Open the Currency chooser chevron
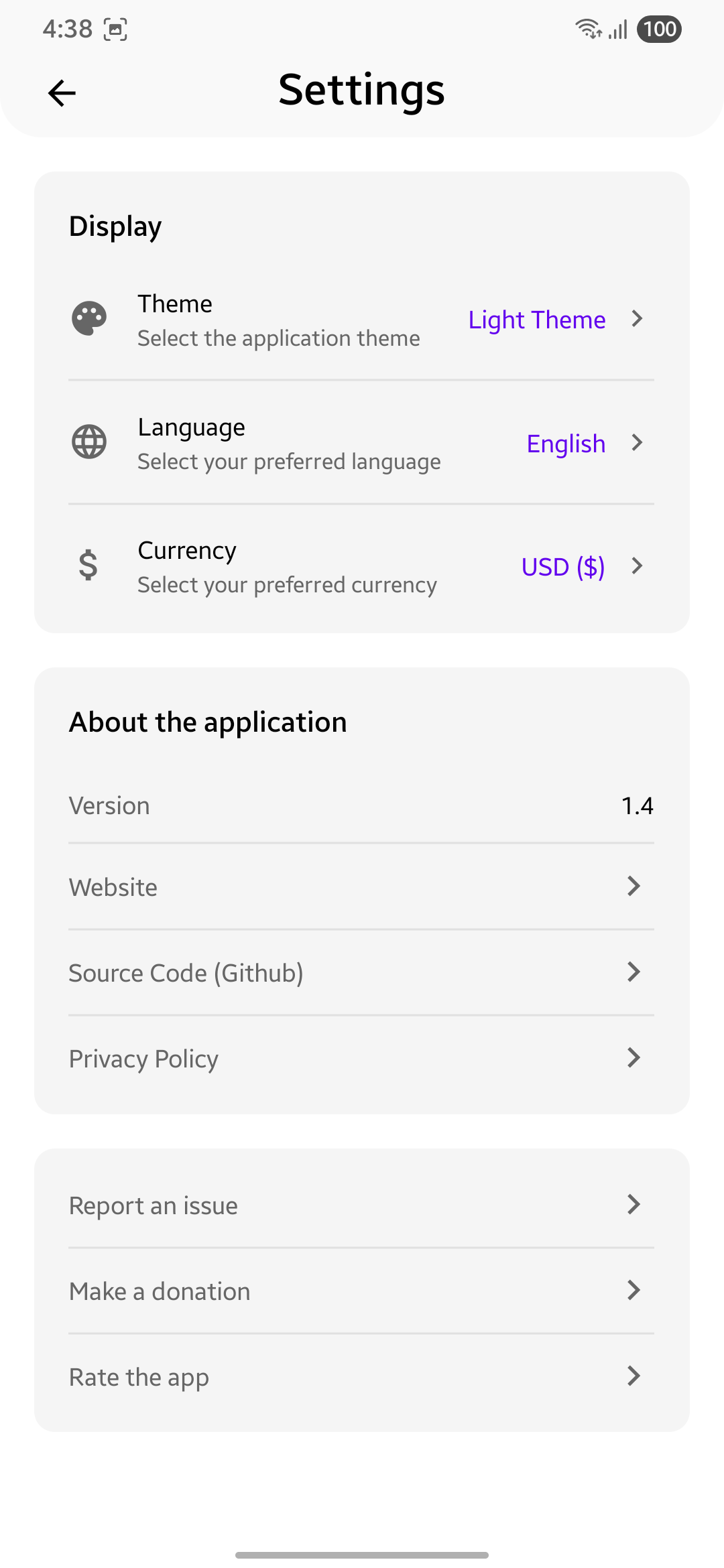Viewport: 724px width, 1568px height. coord(636,566)
